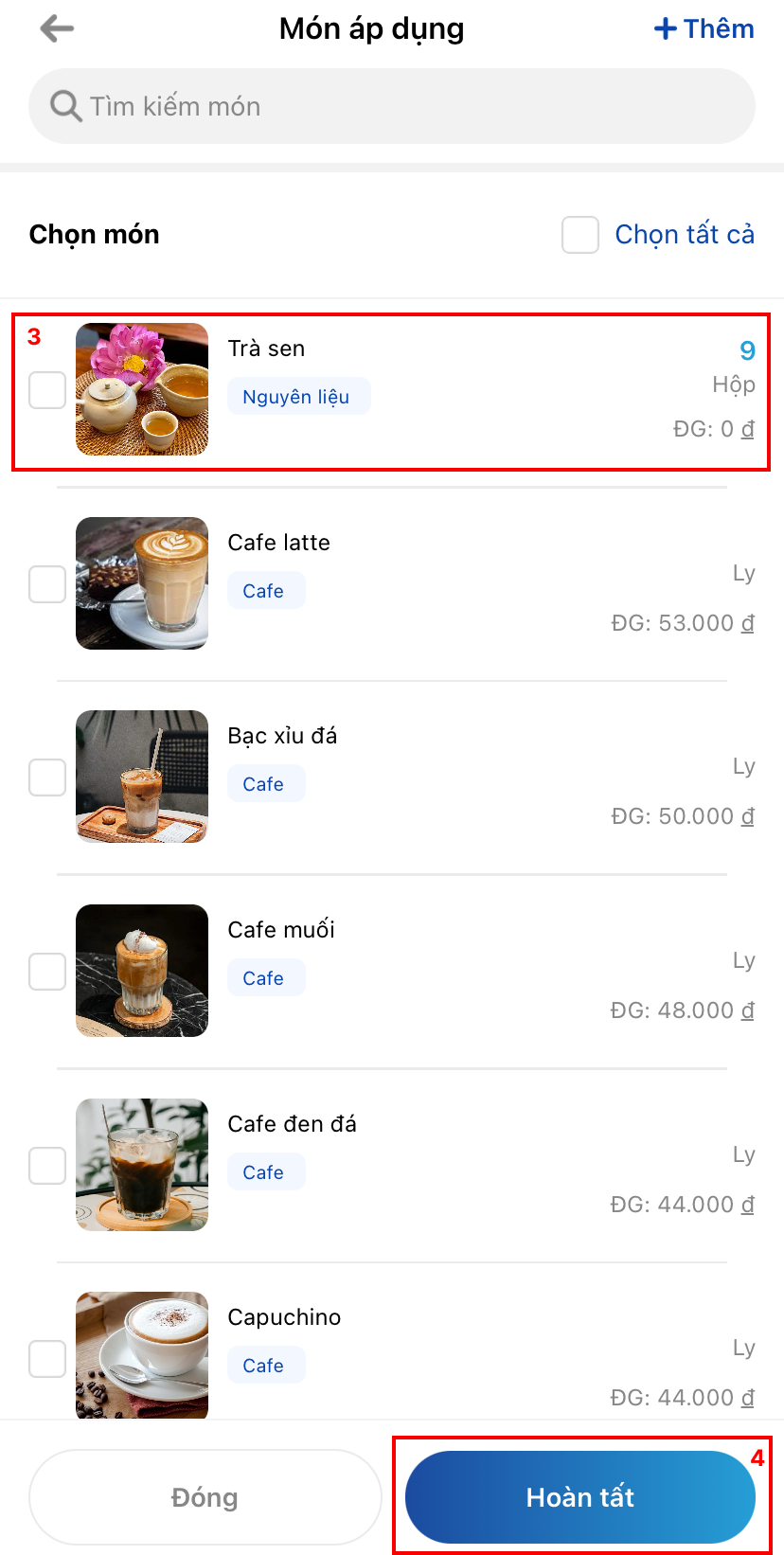Choose the Cafe muối checkbox
The height and width of the screenshot is (1555, 784).
coord(47,972)
